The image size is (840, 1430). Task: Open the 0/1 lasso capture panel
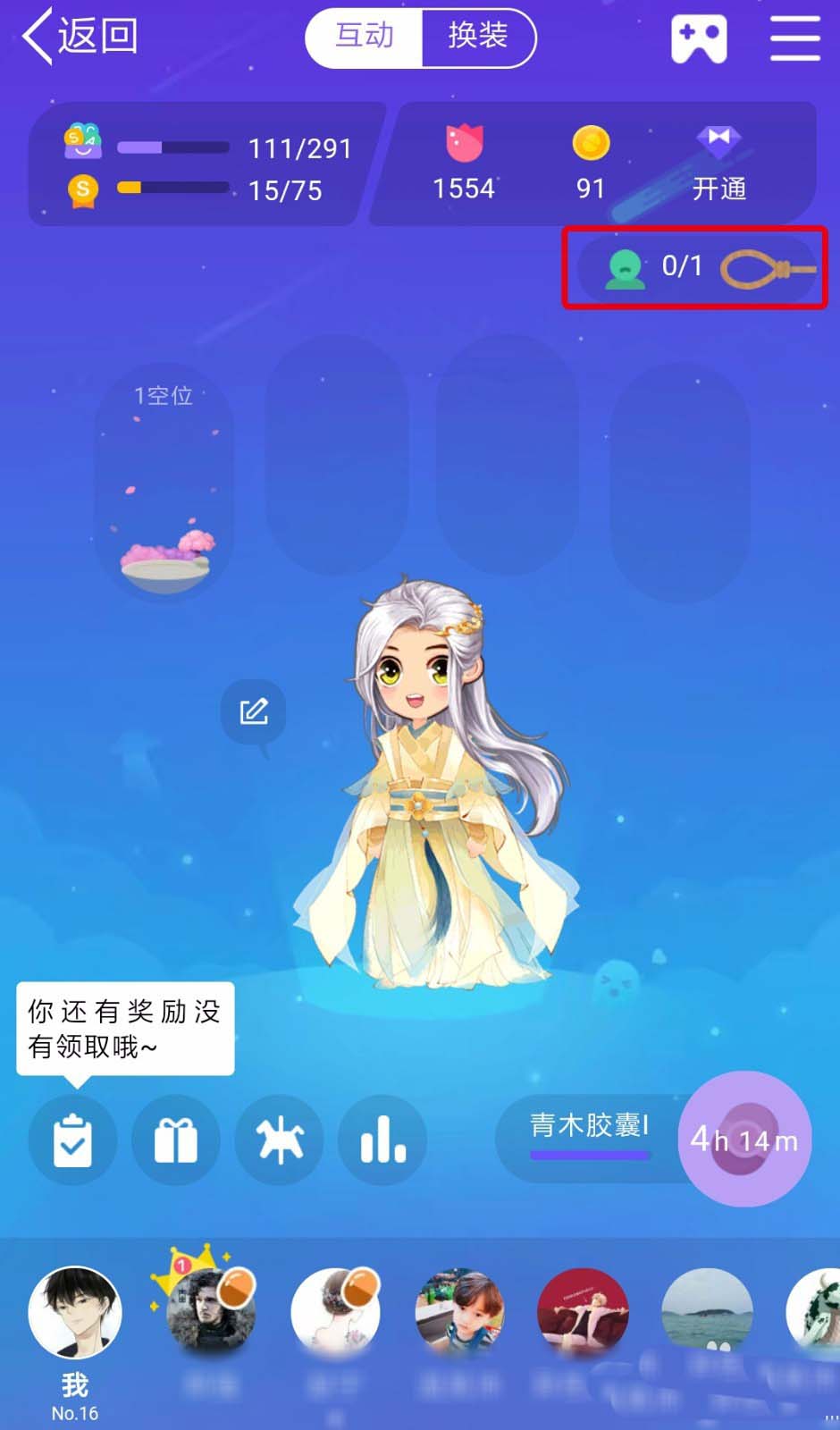[x=695, y=267]
